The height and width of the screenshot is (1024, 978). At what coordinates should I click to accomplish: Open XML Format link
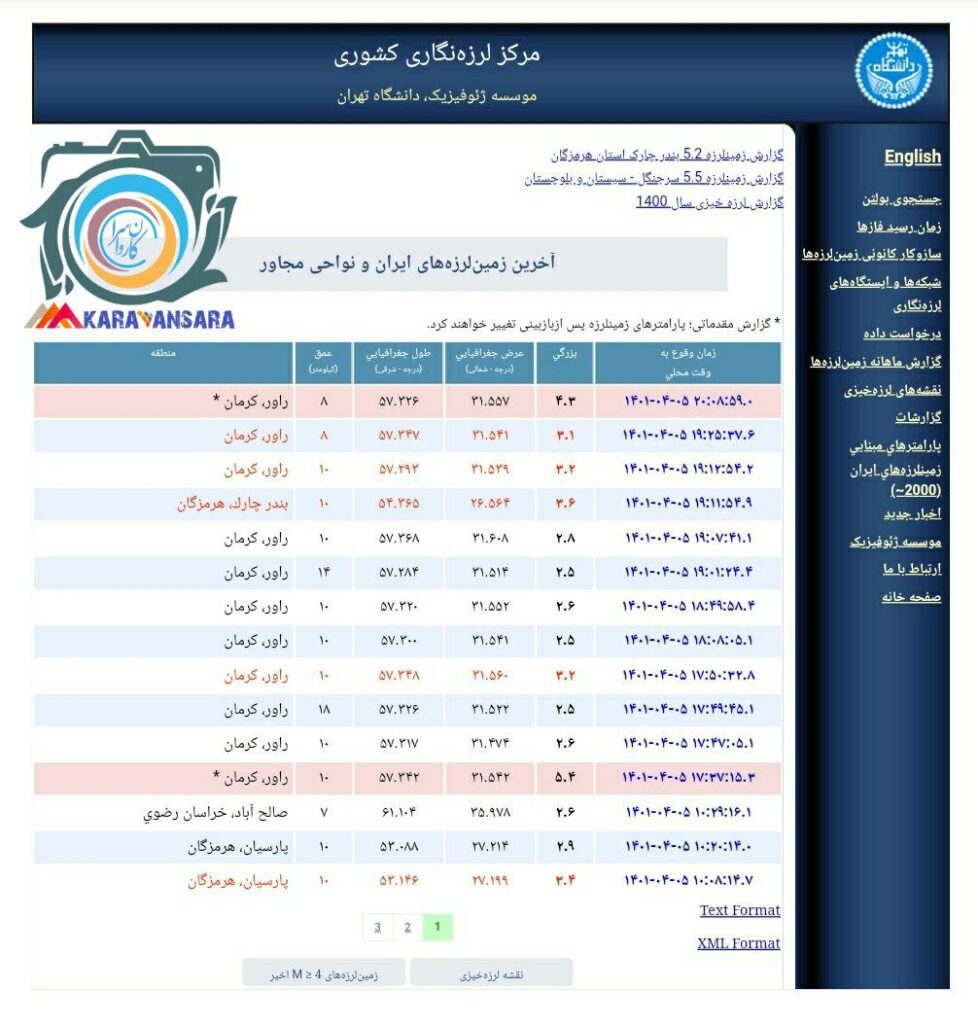point(738,943)
